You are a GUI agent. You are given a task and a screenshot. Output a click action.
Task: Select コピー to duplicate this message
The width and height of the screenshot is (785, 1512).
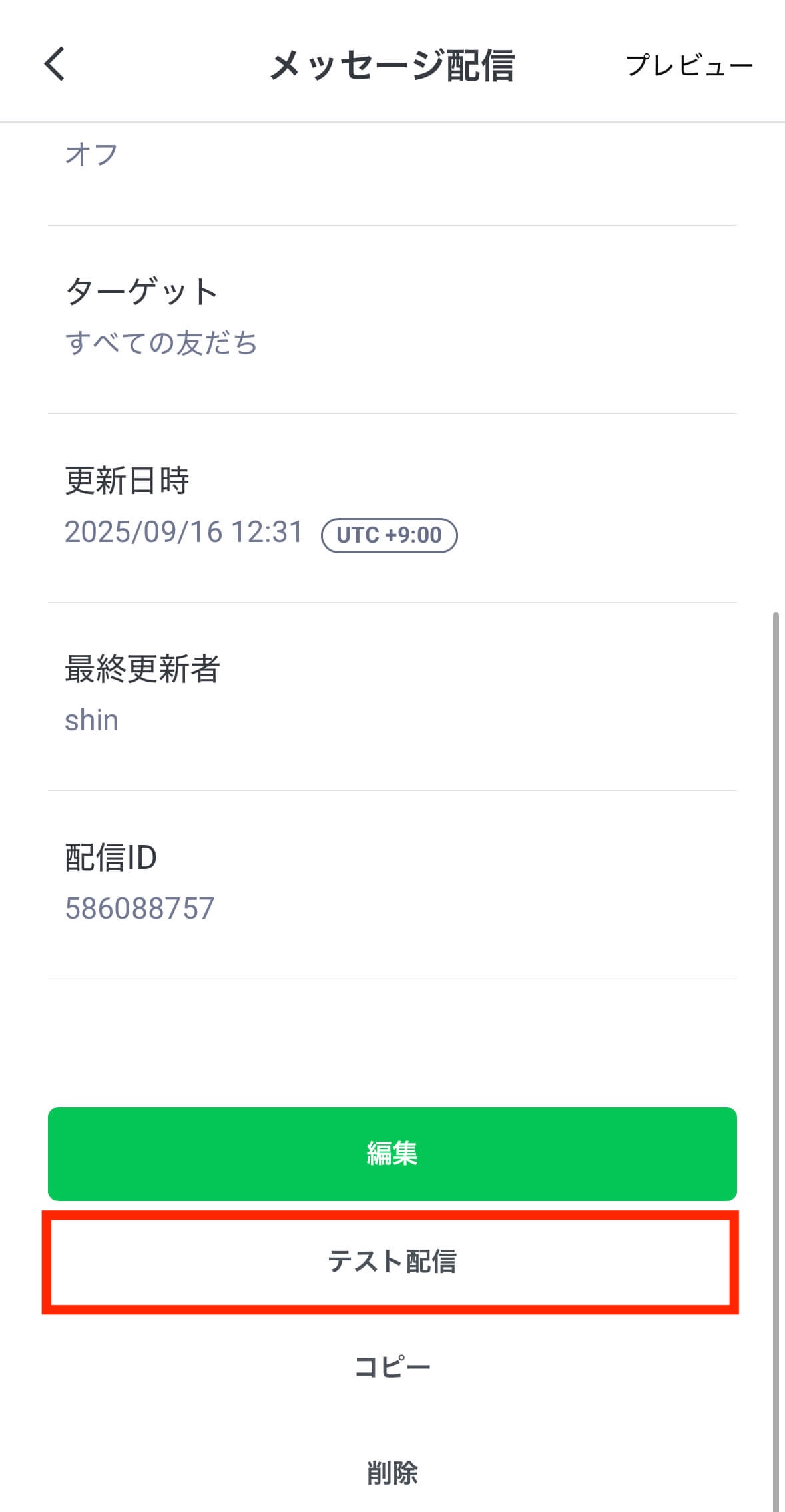click(x=392, y=1367)
